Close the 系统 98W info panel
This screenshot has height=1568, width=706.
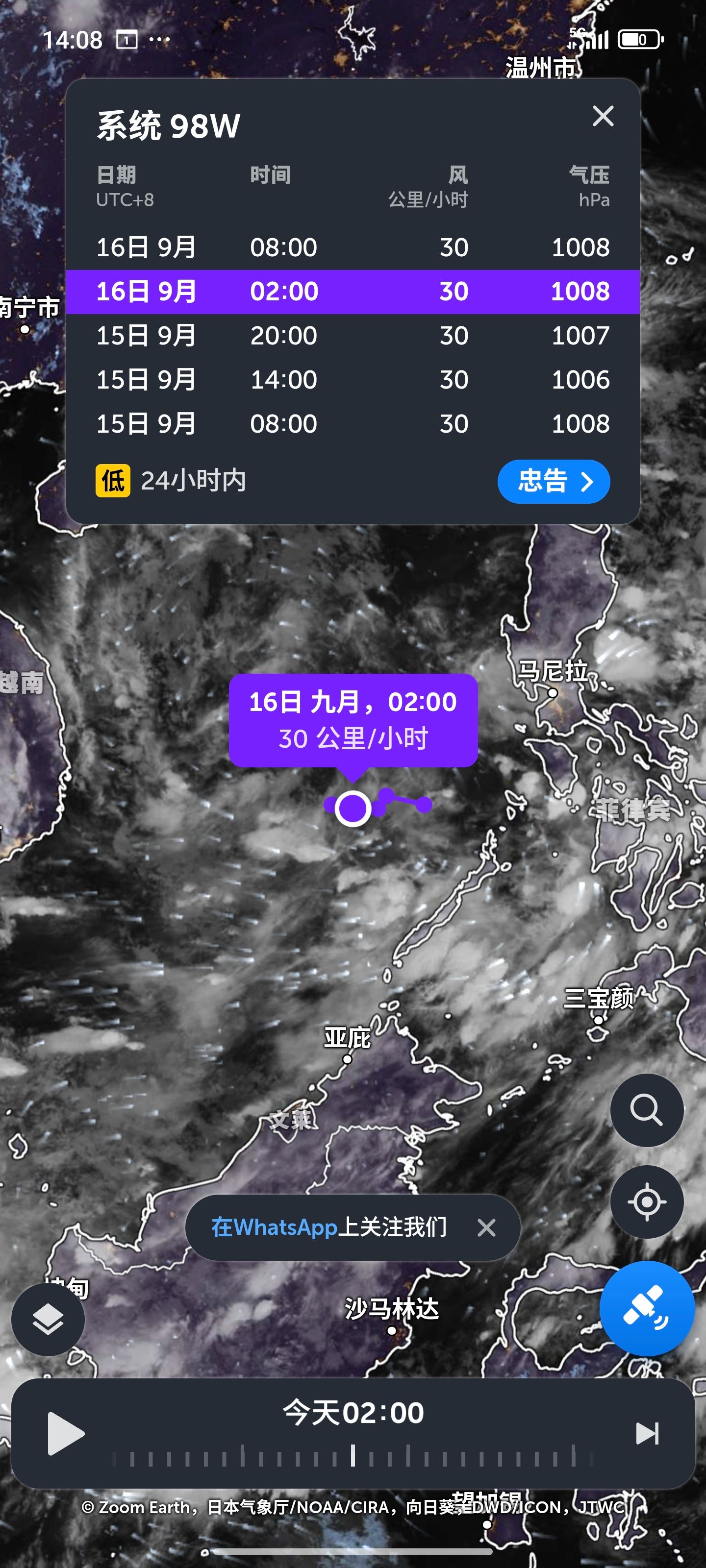[603, 116]
